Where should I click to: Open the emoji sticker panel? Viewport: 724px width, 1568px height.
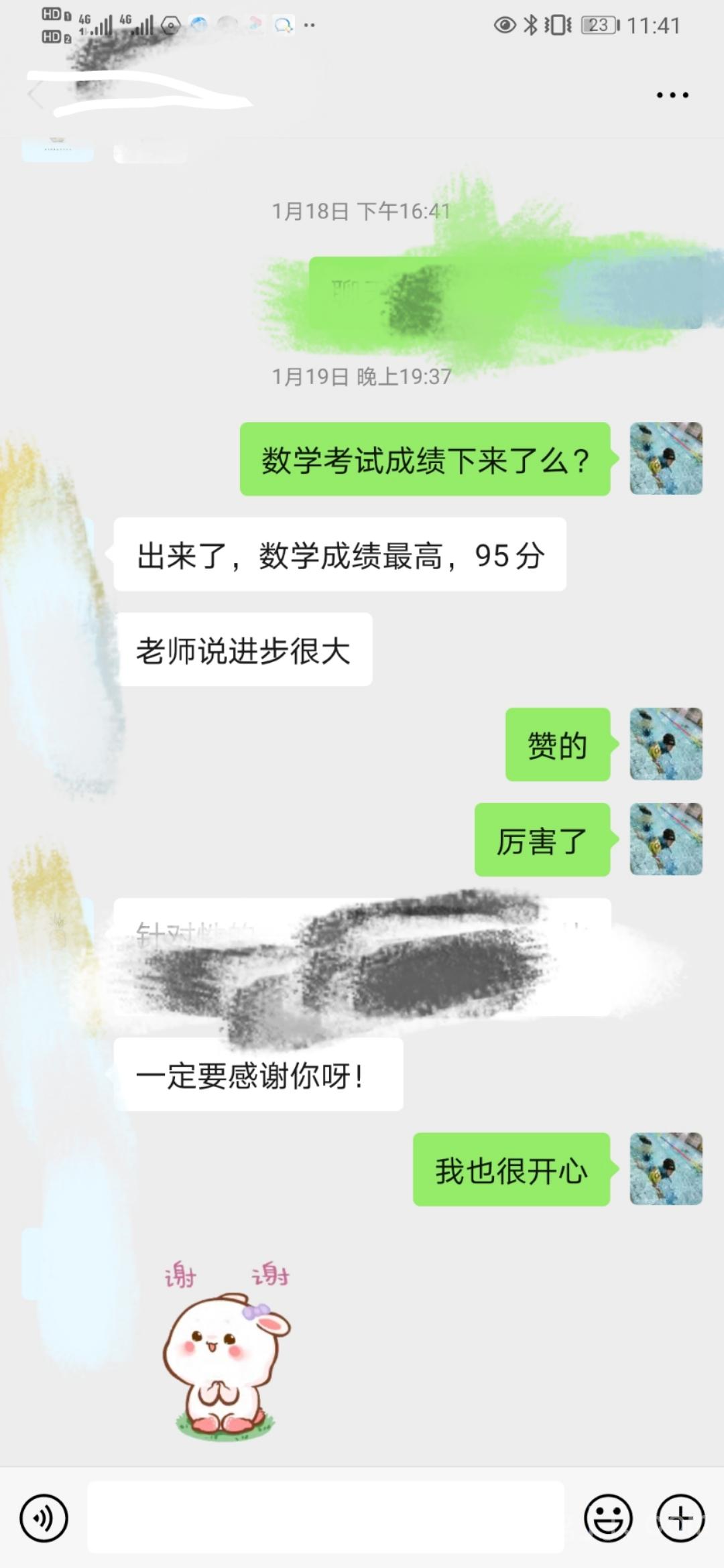pos(608,1518)
